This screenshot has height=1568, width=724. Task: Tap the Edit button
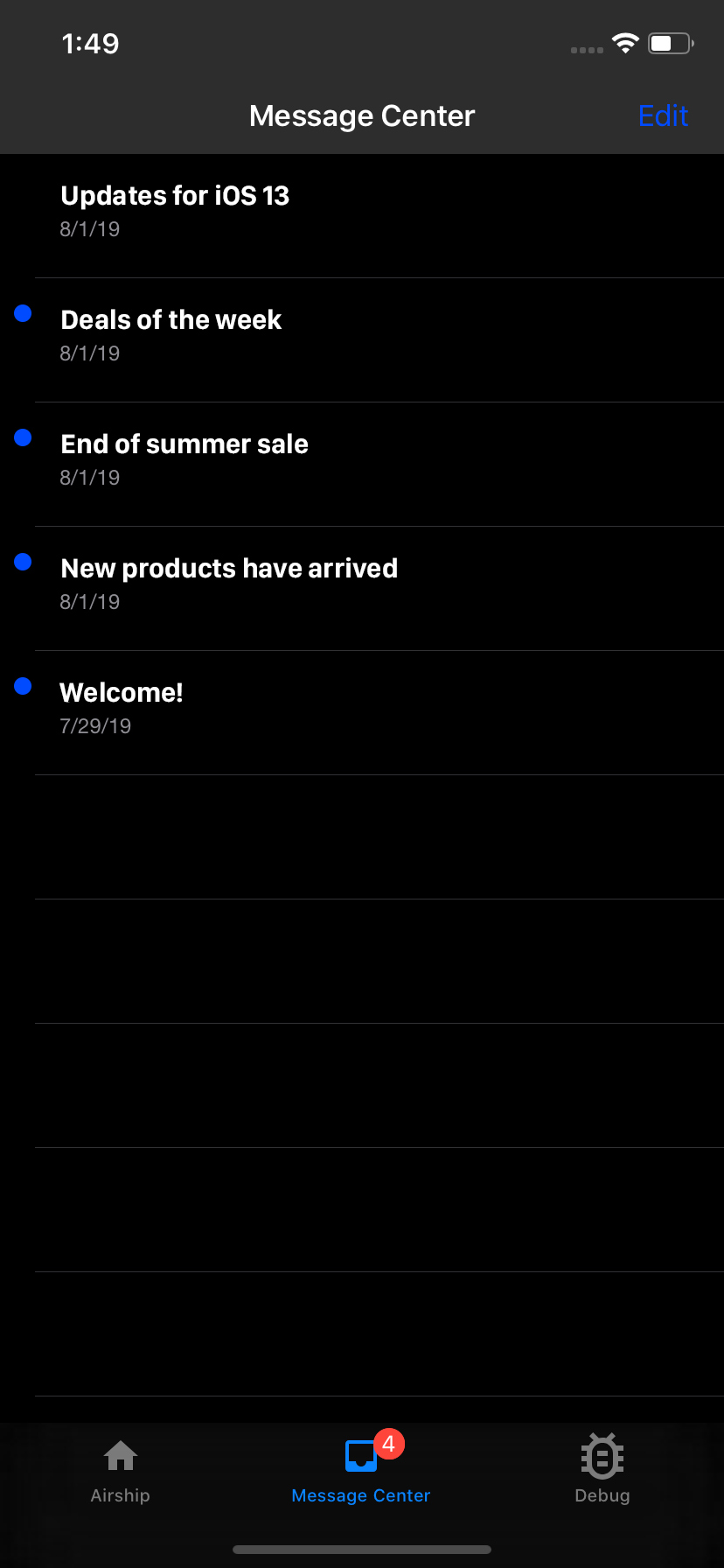tap(663, 115)
